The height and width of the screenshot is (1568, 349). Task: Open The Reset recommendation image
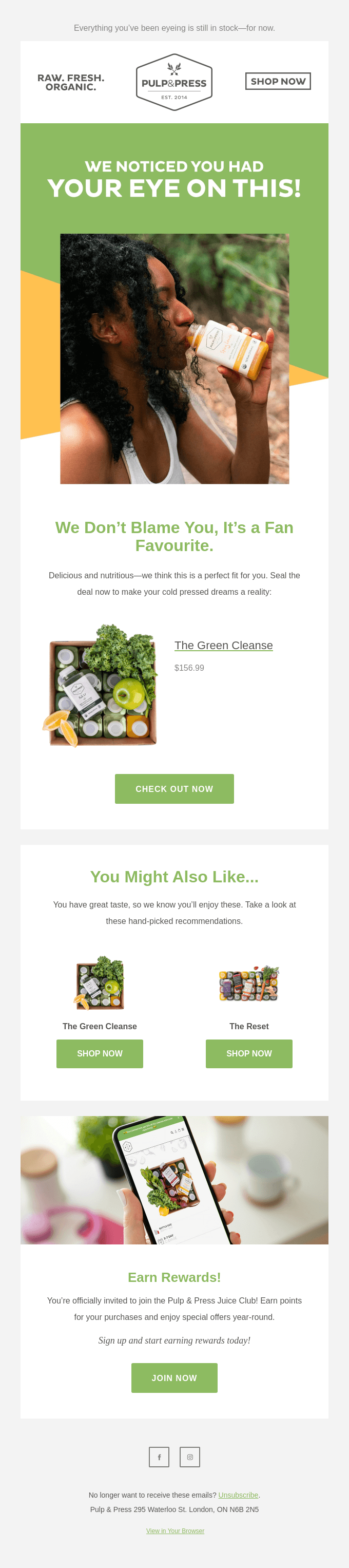click(x=249, y=984)
